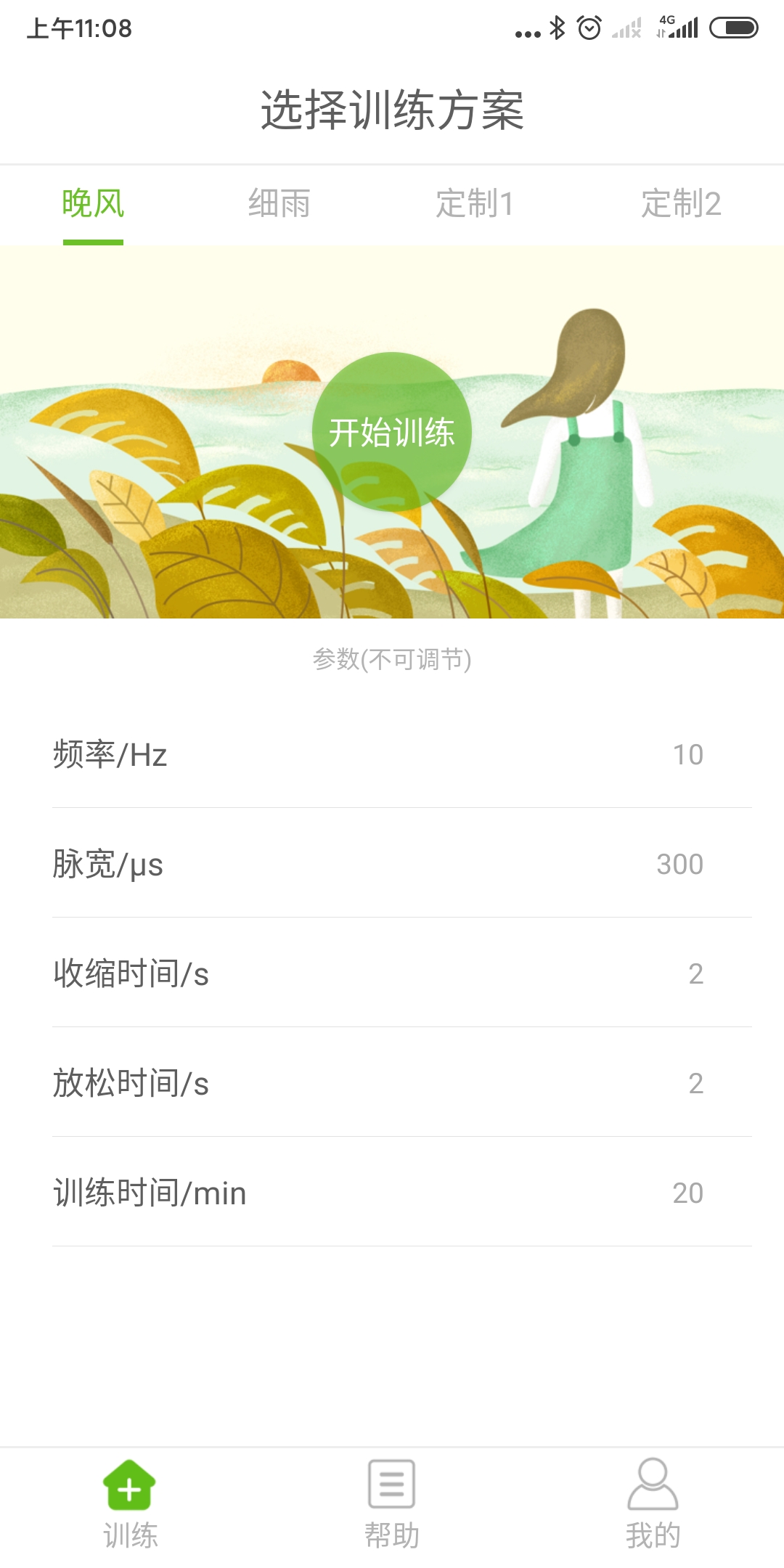Screen dimensions: 784x1568
Task: Select the 定制2 tab
Action: click(x=679, y=205)
